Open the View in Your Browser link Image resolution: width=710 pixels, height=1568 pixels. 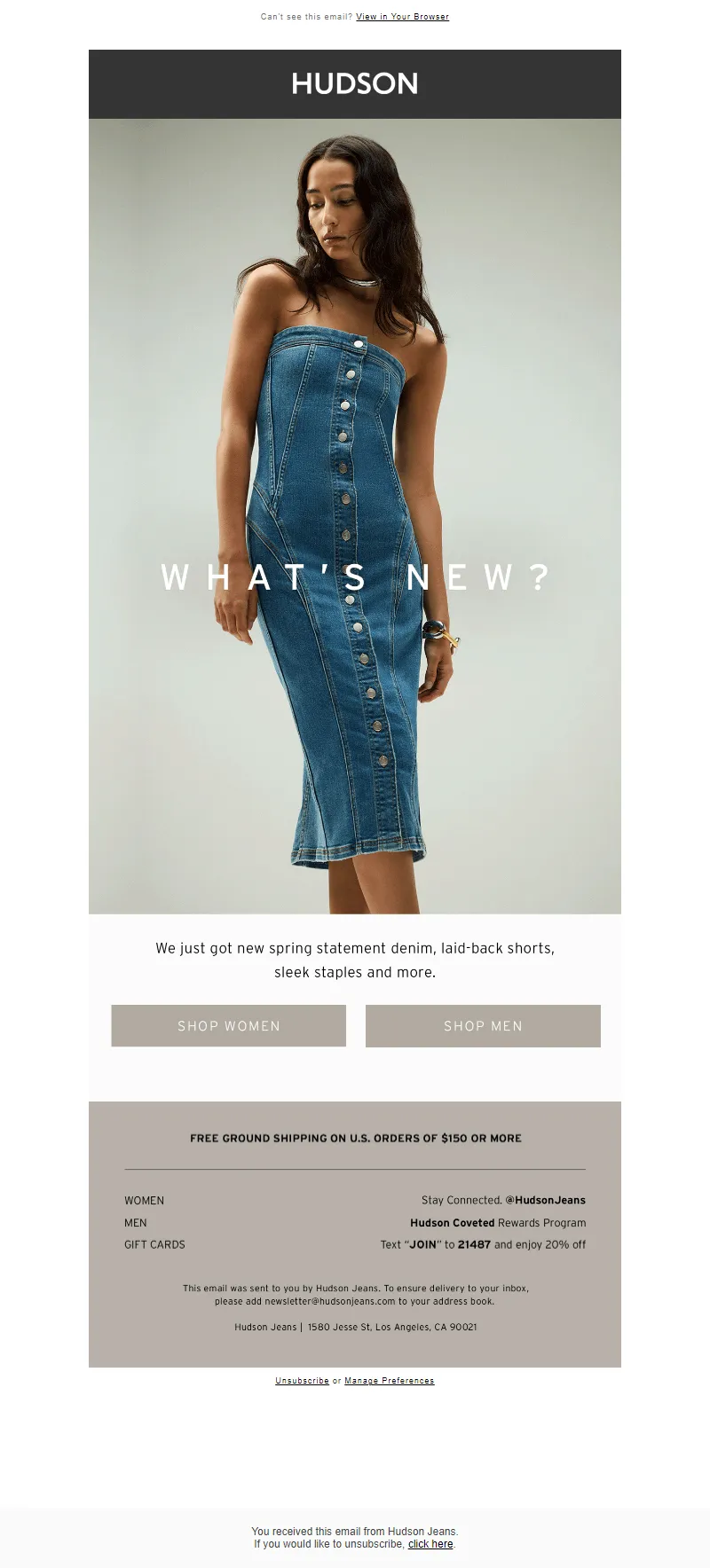point(402,17)
